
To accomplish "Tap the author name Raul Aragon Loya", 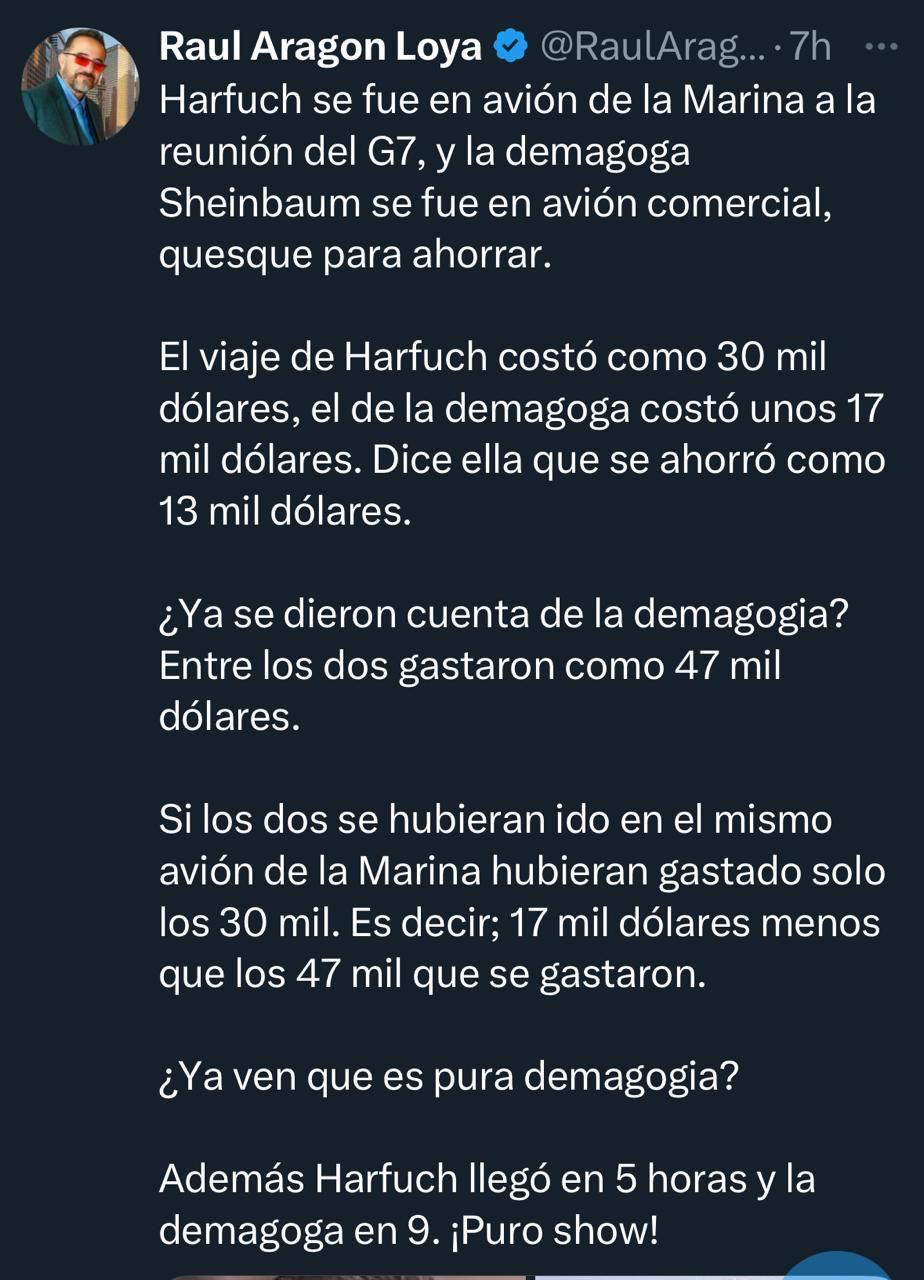I will click(320, 47).
